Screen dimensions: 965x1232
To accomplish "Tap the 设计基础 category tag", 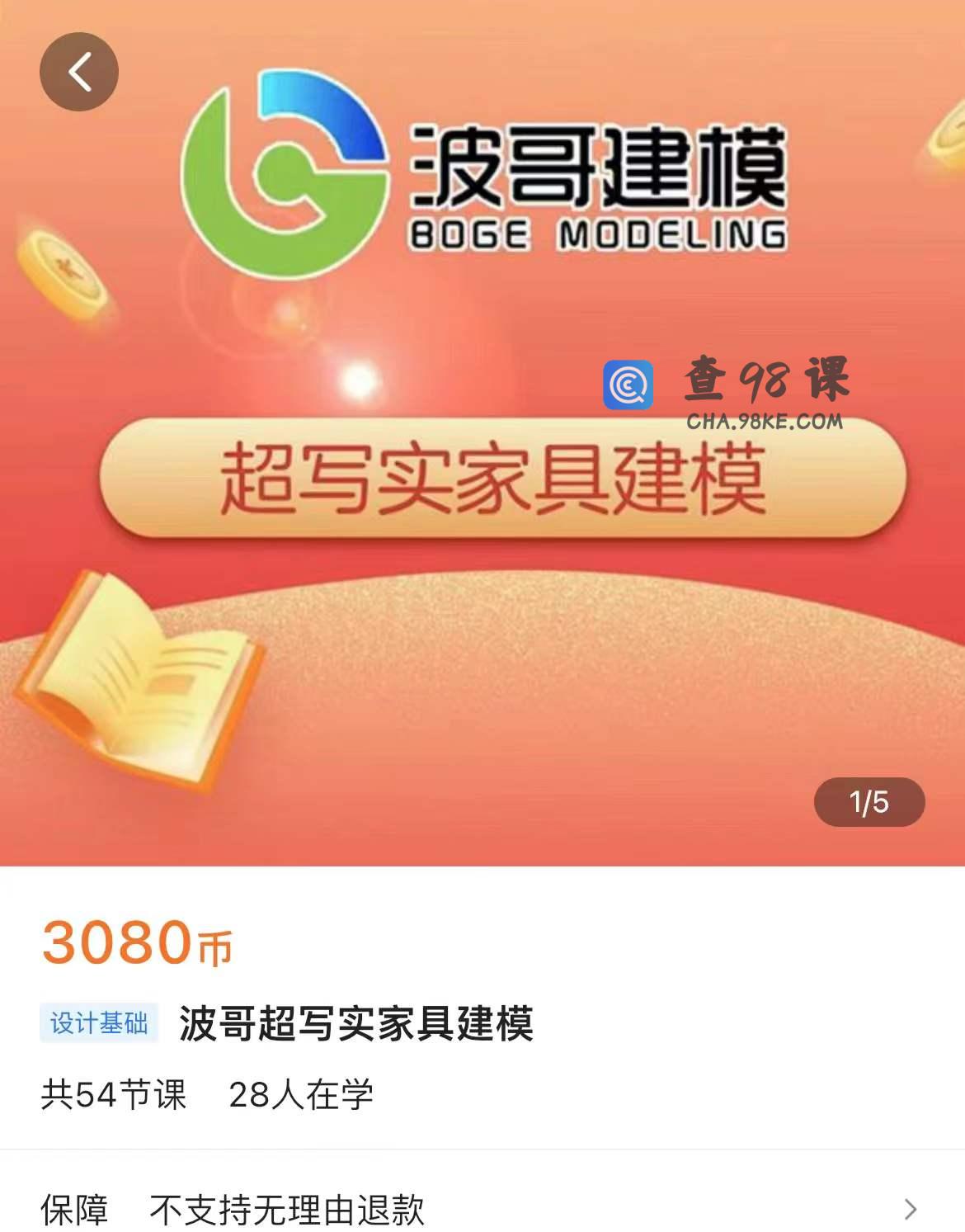I will 99,1023.
